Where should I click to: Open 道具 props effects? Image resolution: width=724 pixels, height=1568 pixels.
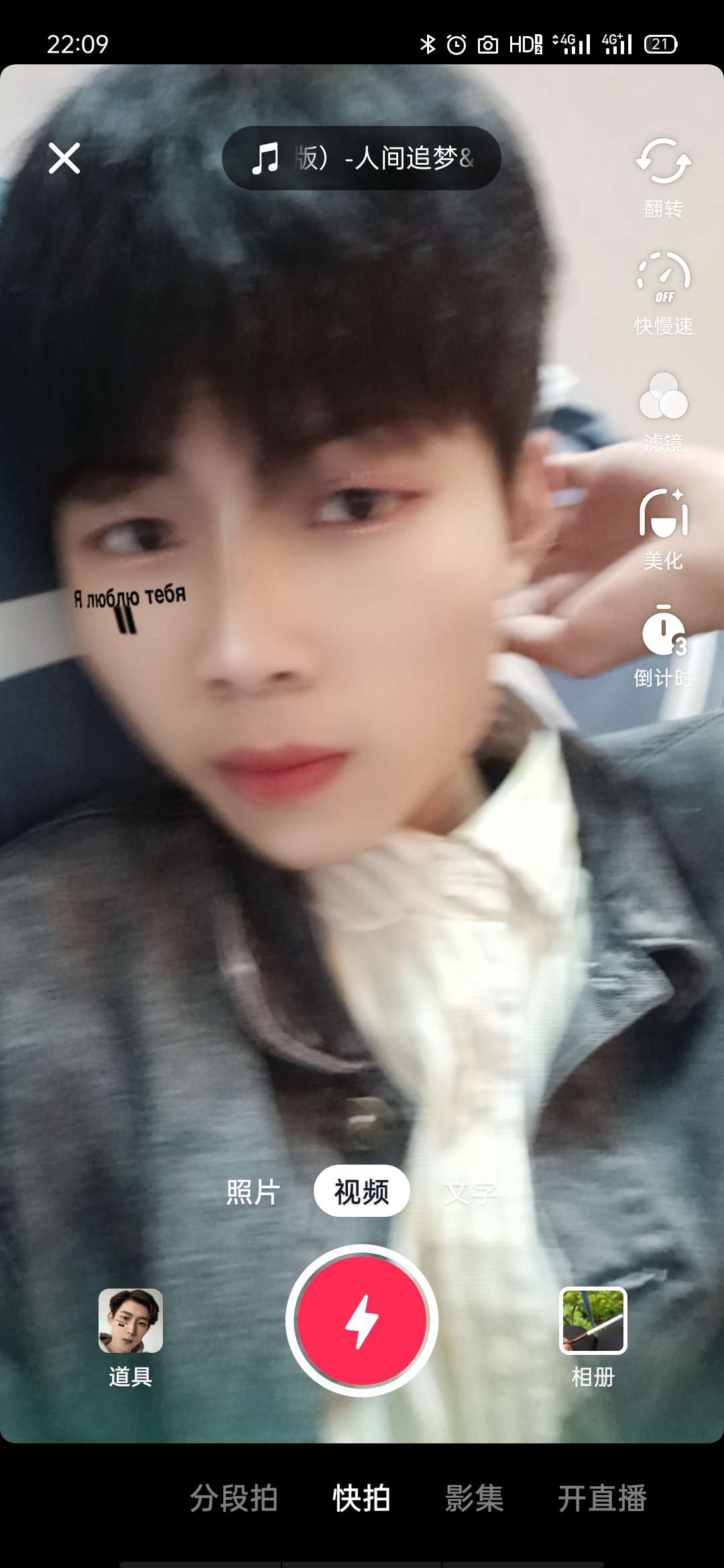point(131,1337)
